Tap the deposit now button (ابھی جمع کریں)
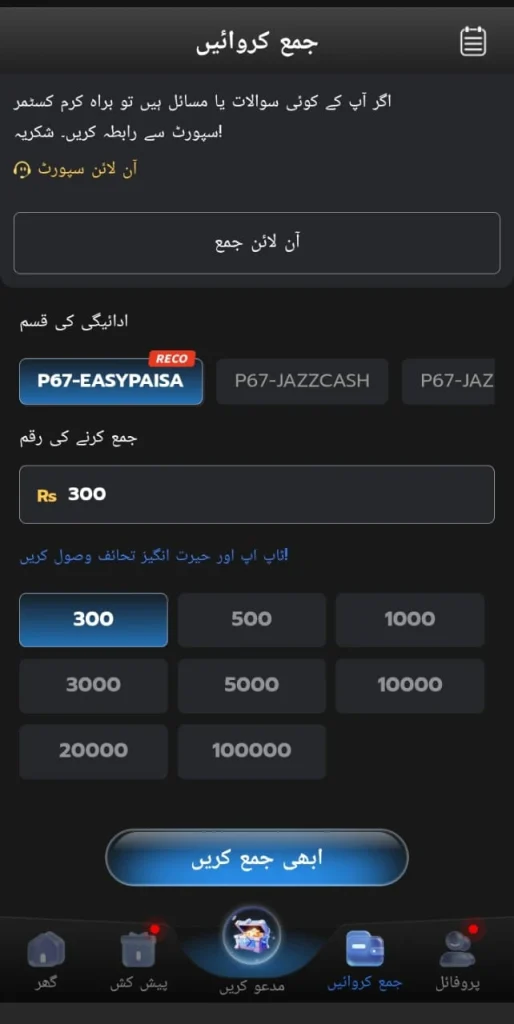 (x=257, y=858)
